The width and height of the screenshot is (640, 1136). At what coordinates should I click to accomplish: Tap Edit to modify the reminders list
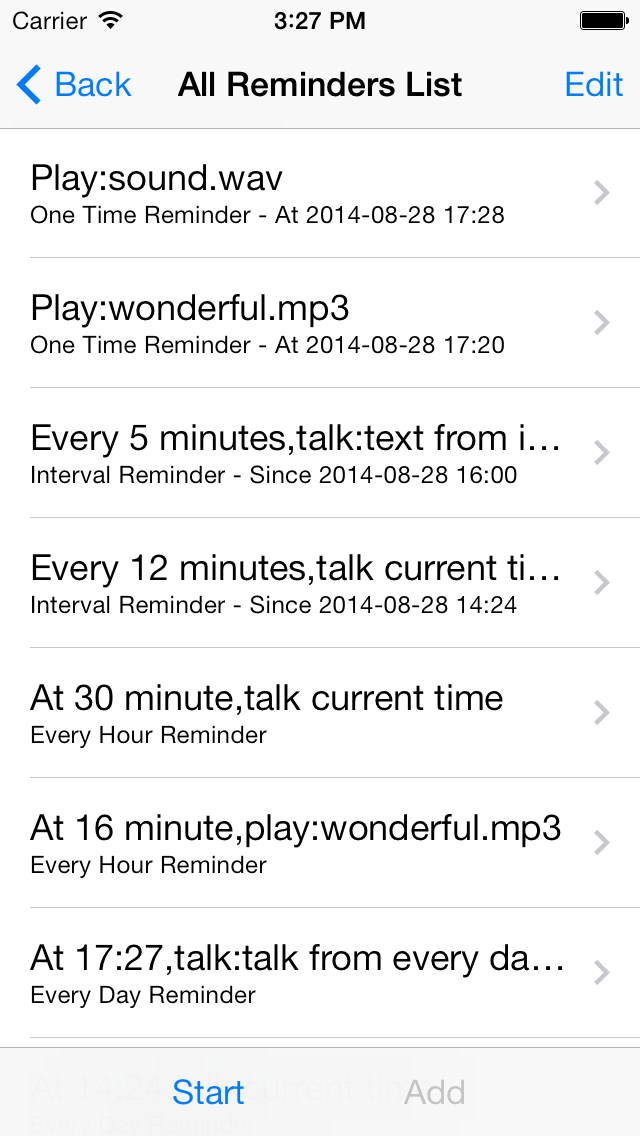pyautogui.click(x=594, y=85)
